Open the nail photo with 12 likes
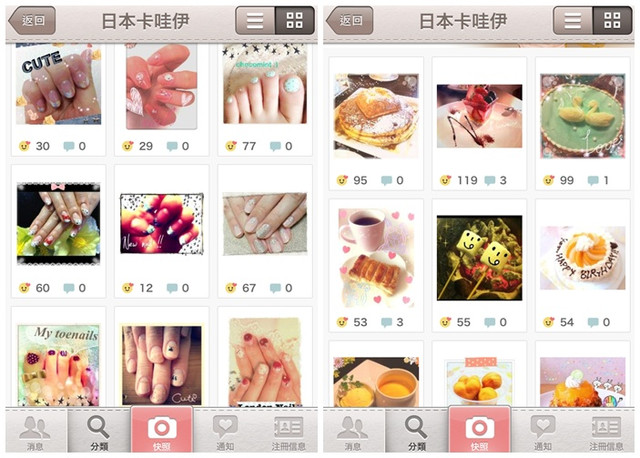 point(161,224)
